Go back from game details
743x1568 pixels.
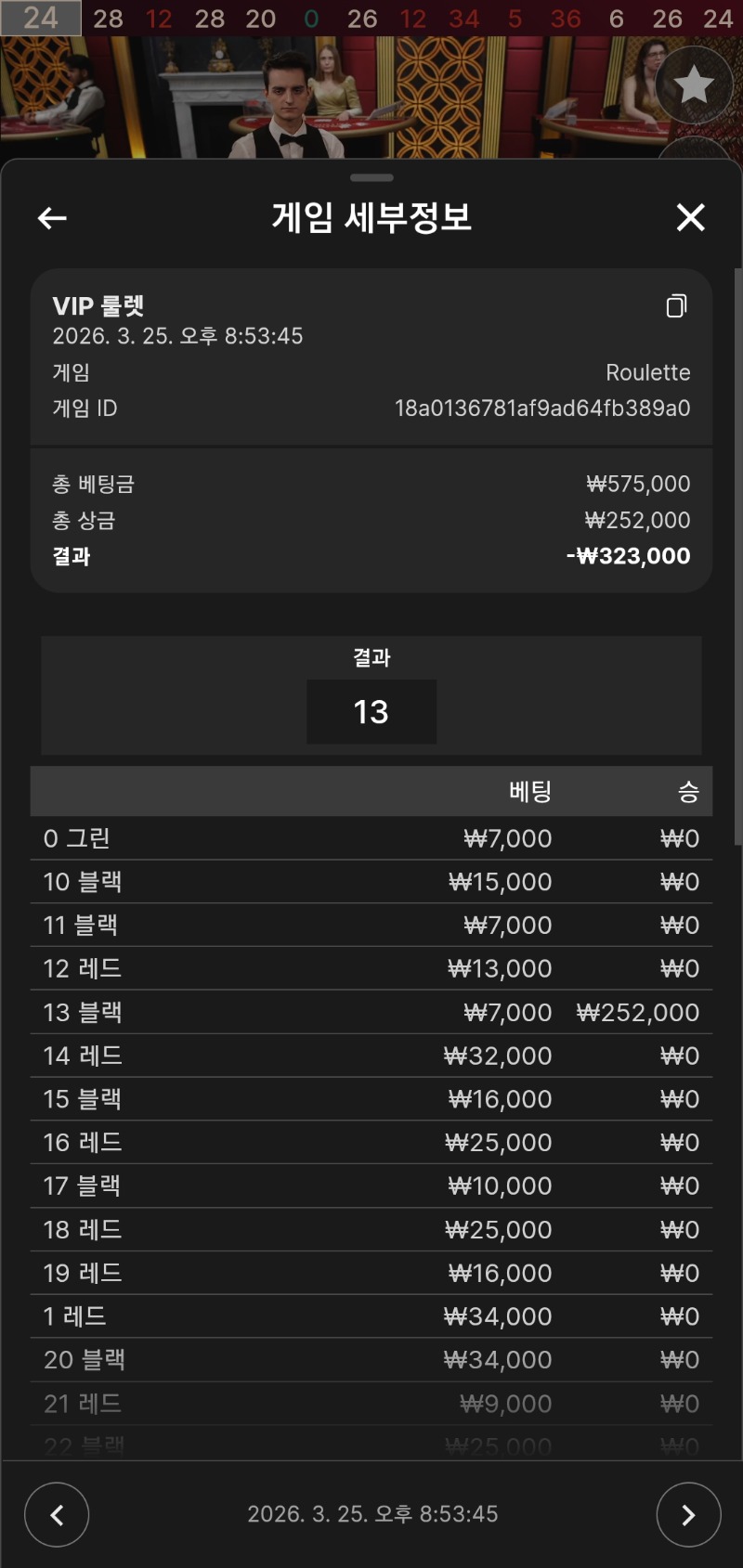[x=52, y=218]
